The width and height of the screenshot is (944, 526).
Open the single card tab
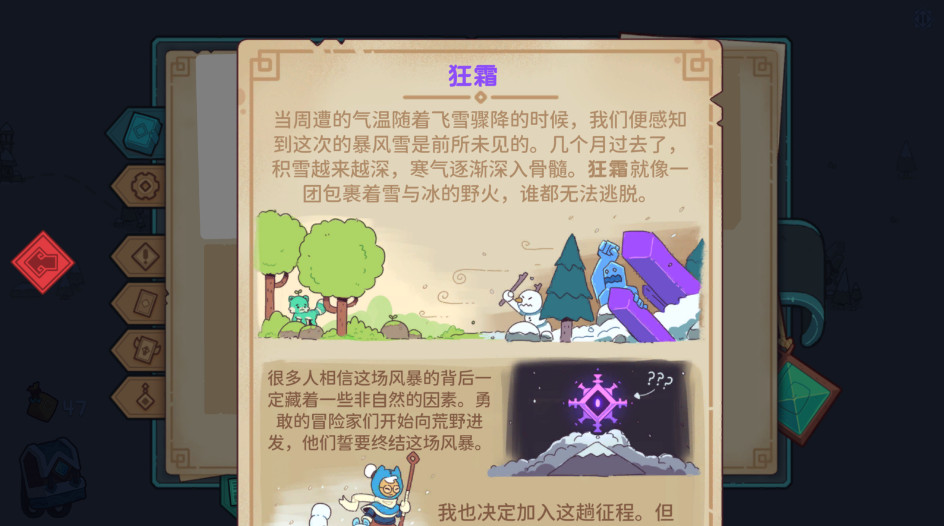tap(143, 303)
